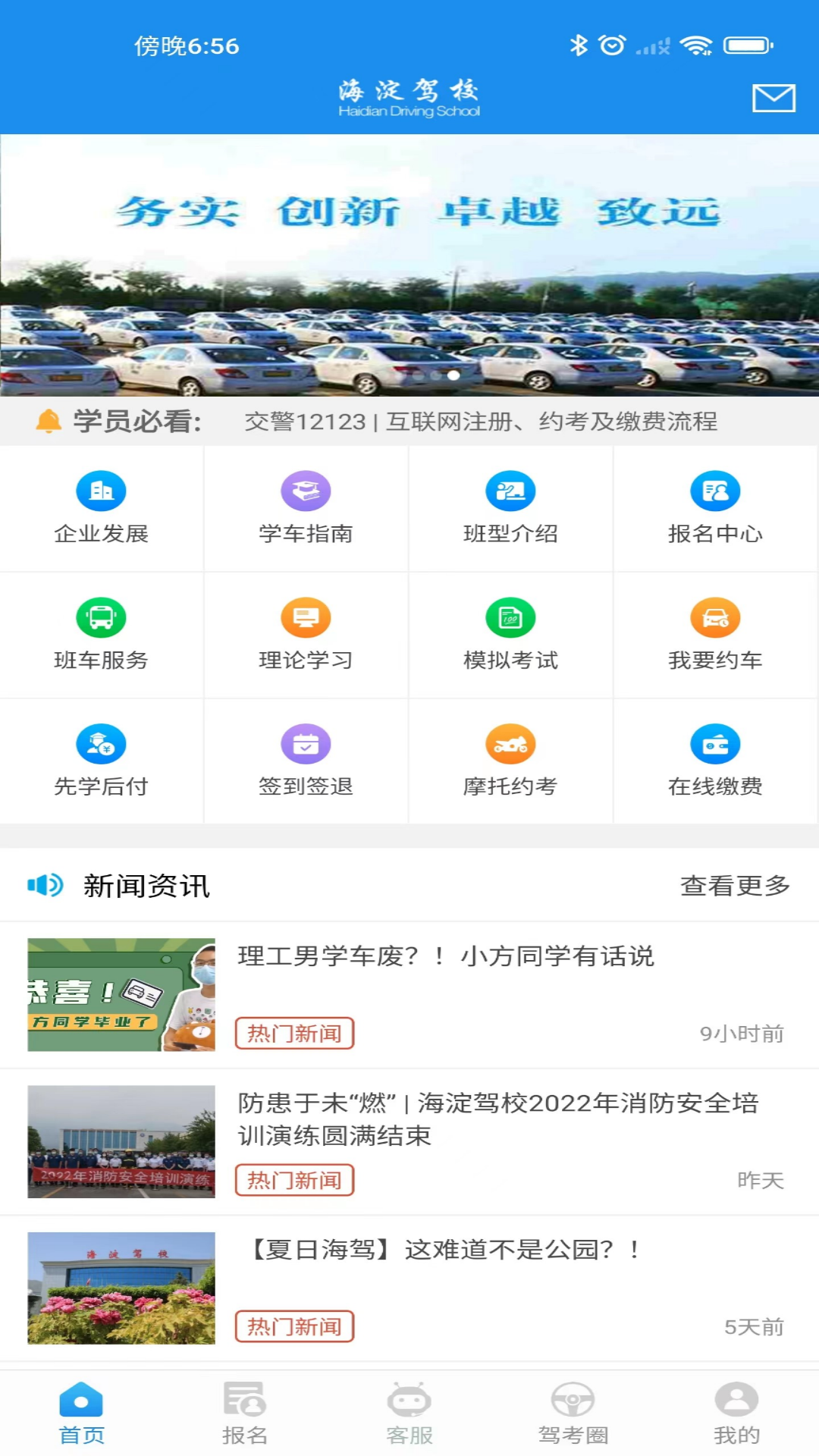Select the 班型介绍 class types icon
The image size is (819, 1456).
[510, 508]
